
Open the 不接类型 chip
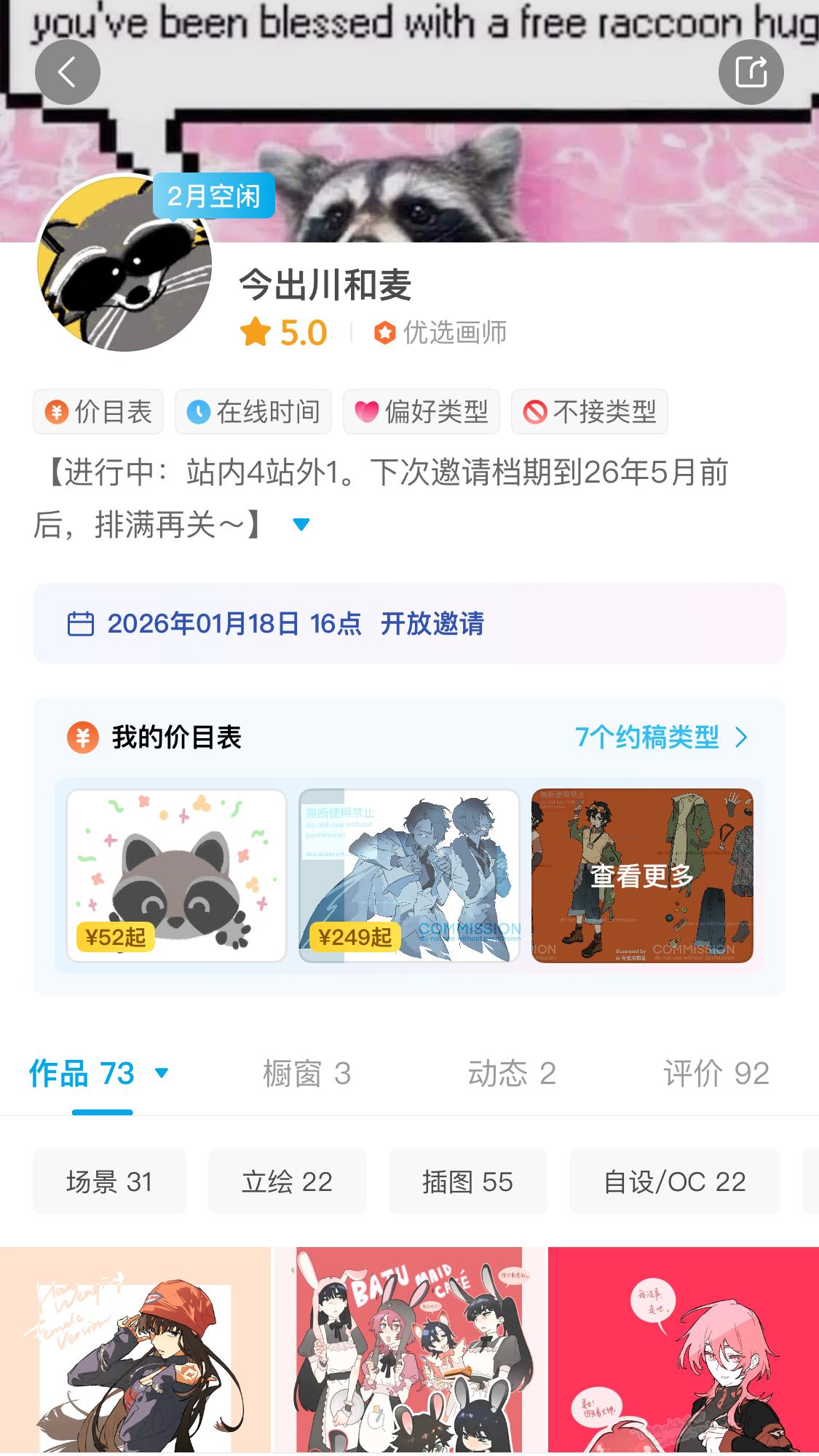[x=590, y=412]
